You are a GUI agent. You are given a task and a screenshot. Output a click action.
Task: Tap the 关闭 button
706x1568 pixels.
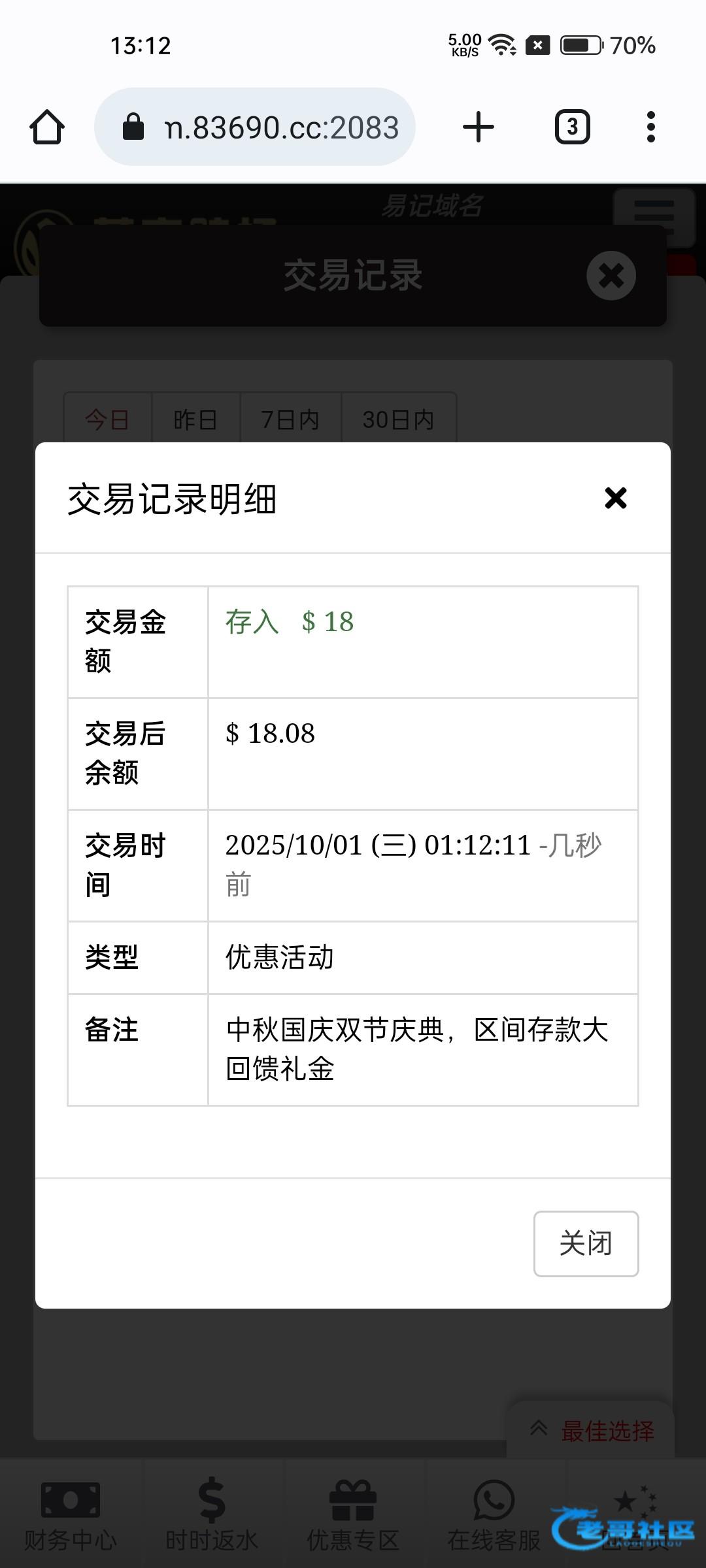(586, 1243)
